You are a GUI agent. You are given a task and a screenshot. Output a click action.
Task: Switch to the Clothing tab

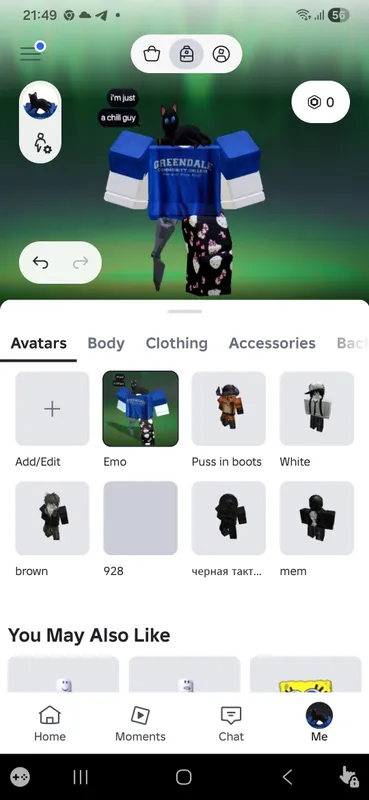click(177, 343)
